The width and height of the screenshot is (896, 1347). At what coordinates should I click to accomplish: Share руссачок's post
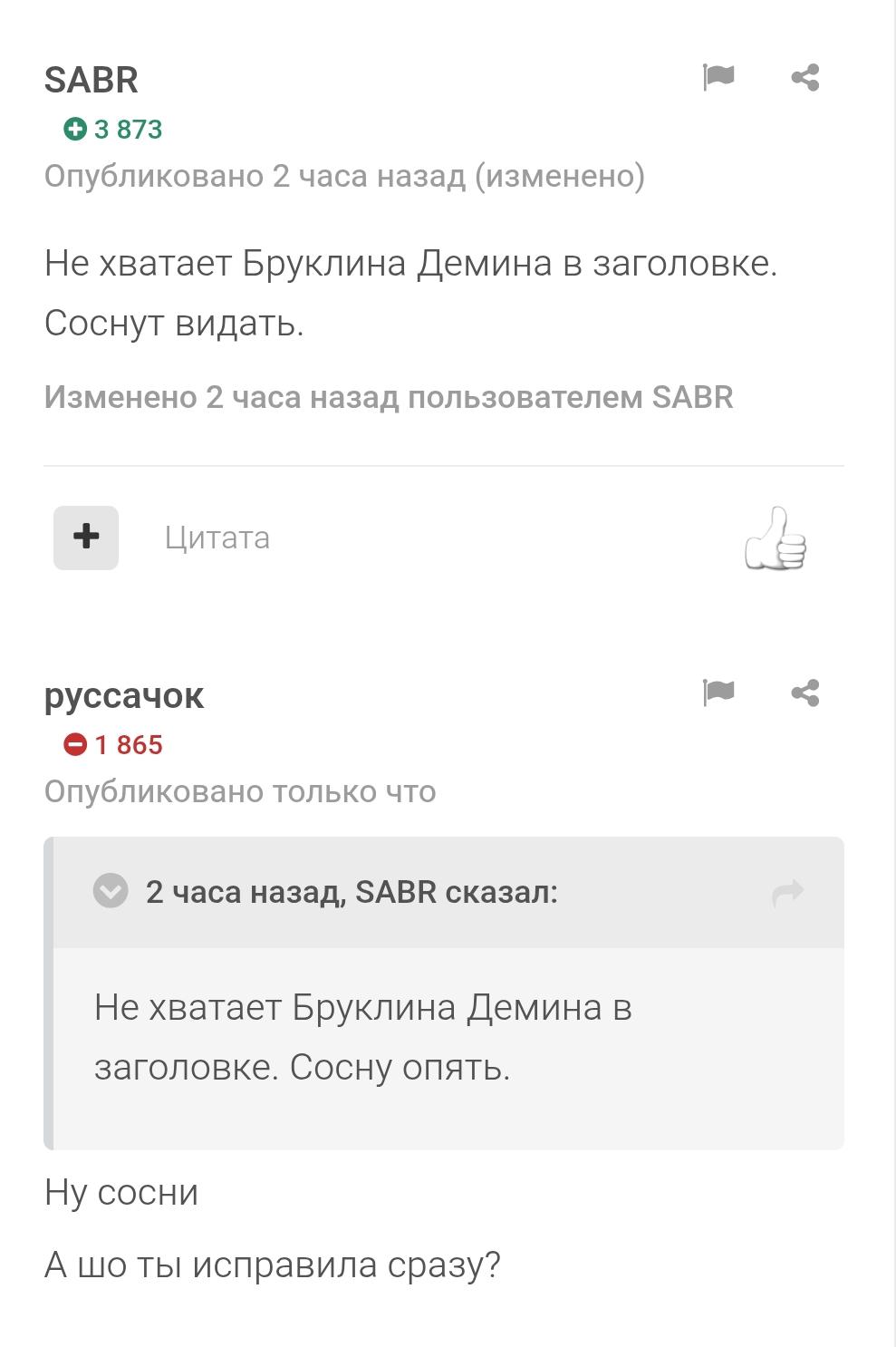pos(804,693)
